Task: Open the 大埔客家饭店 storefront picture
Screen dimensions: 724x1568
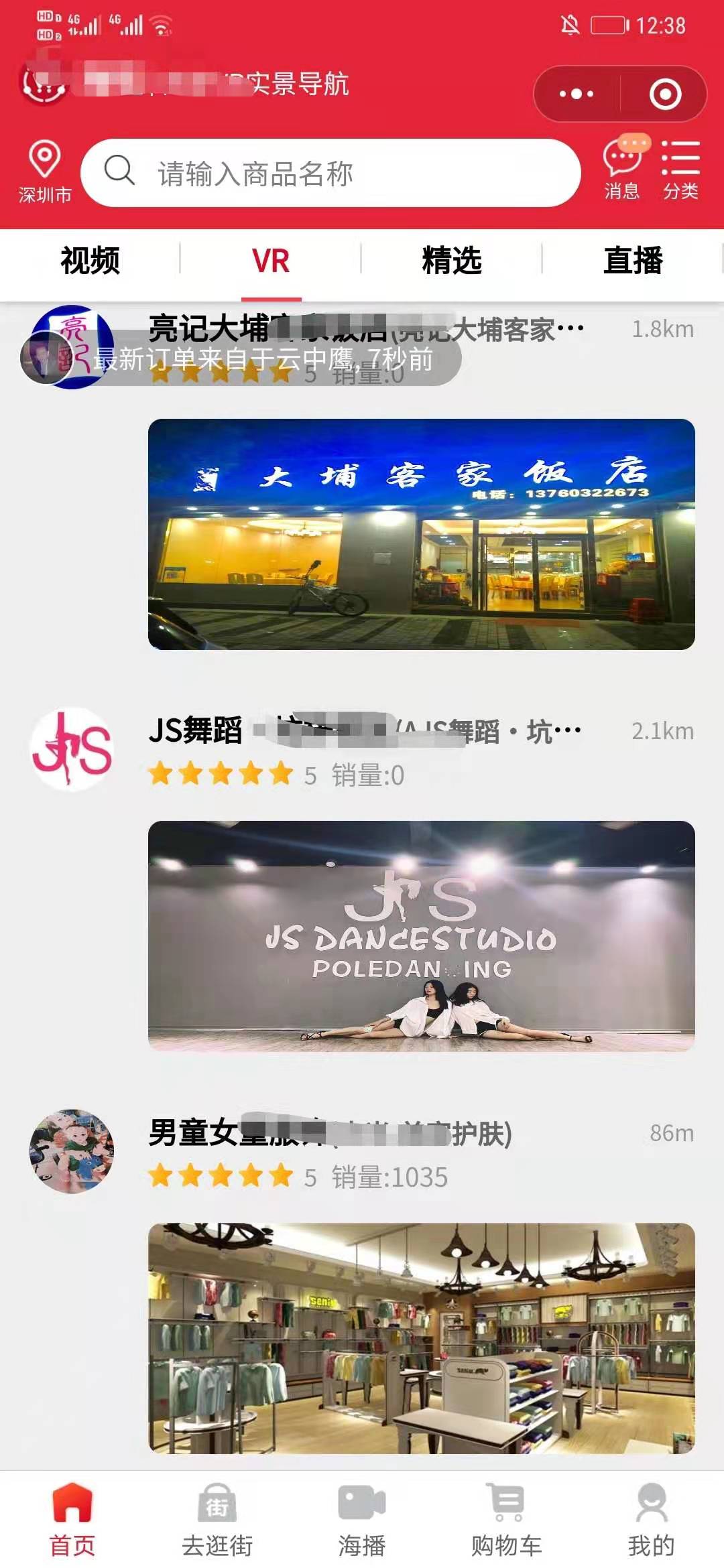Action: 421,534
